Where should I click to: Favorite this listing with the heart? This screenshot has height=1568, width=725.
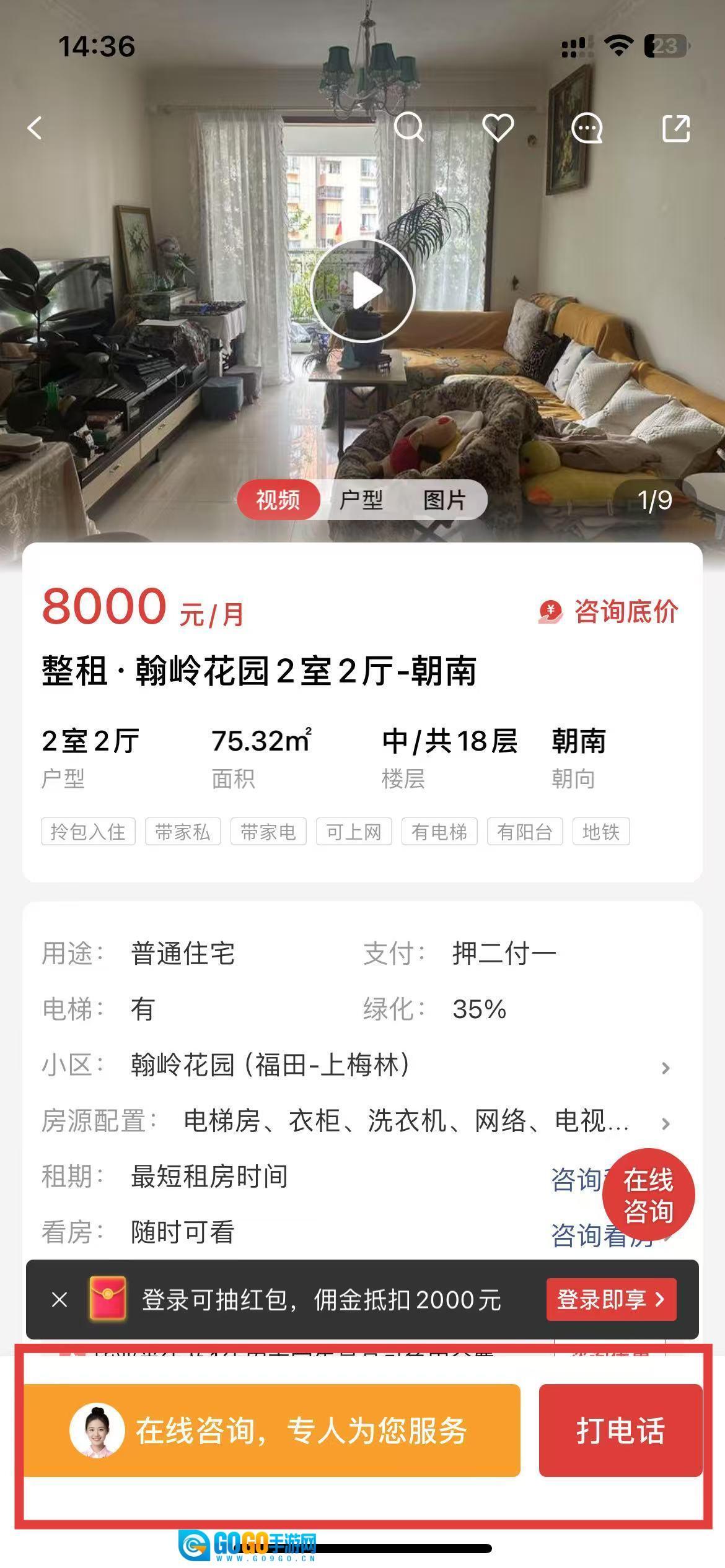(498, 128)
